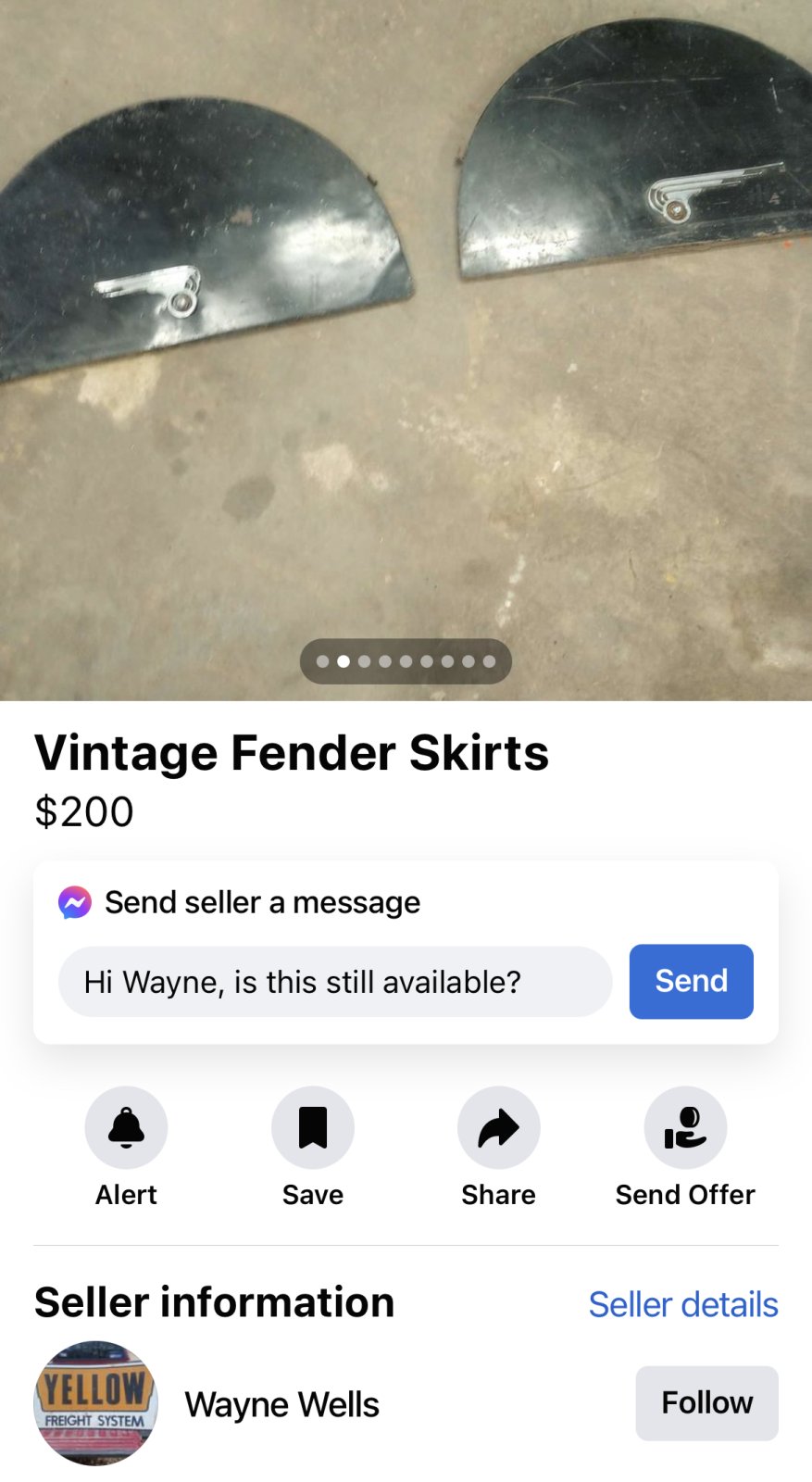812x1482 pixels.
Task: Set an alert for this listing
Action: (126, 1128)
